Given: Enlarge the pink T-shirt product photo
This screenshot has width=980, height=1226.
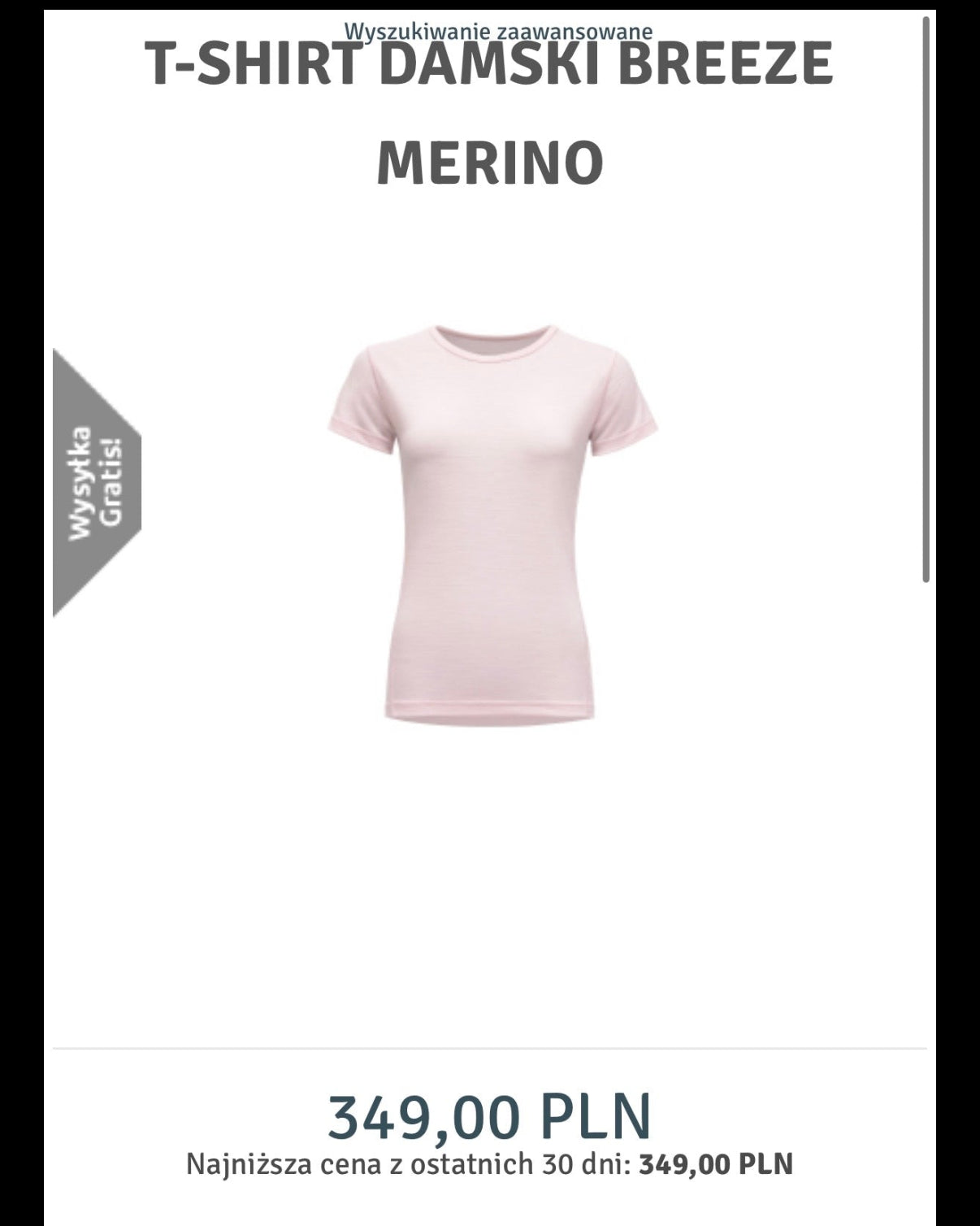Looking at the screenshot, I should 492,523.
